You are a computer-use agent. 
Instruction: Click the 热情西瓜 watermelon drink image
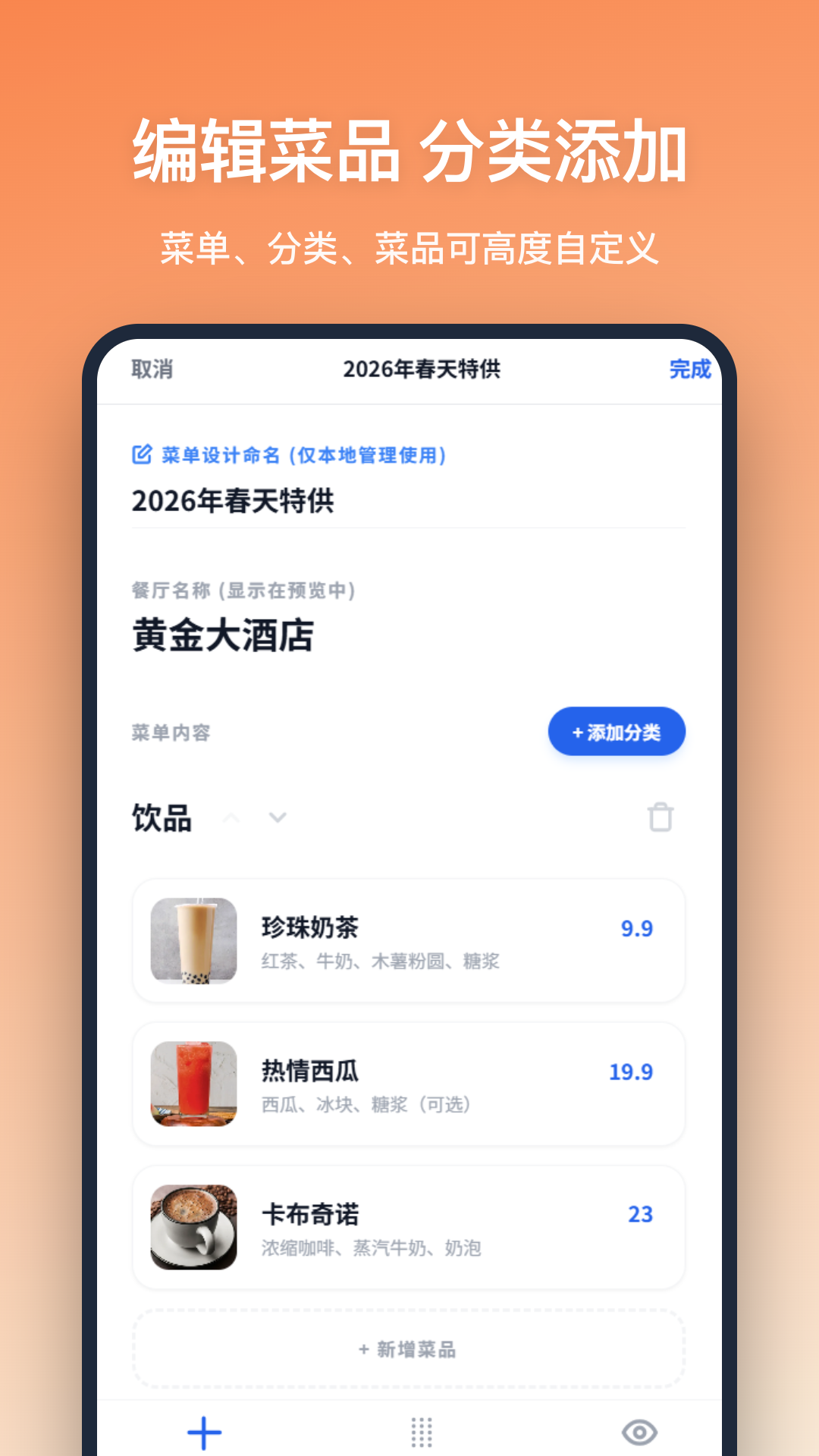coord(191,1084)
